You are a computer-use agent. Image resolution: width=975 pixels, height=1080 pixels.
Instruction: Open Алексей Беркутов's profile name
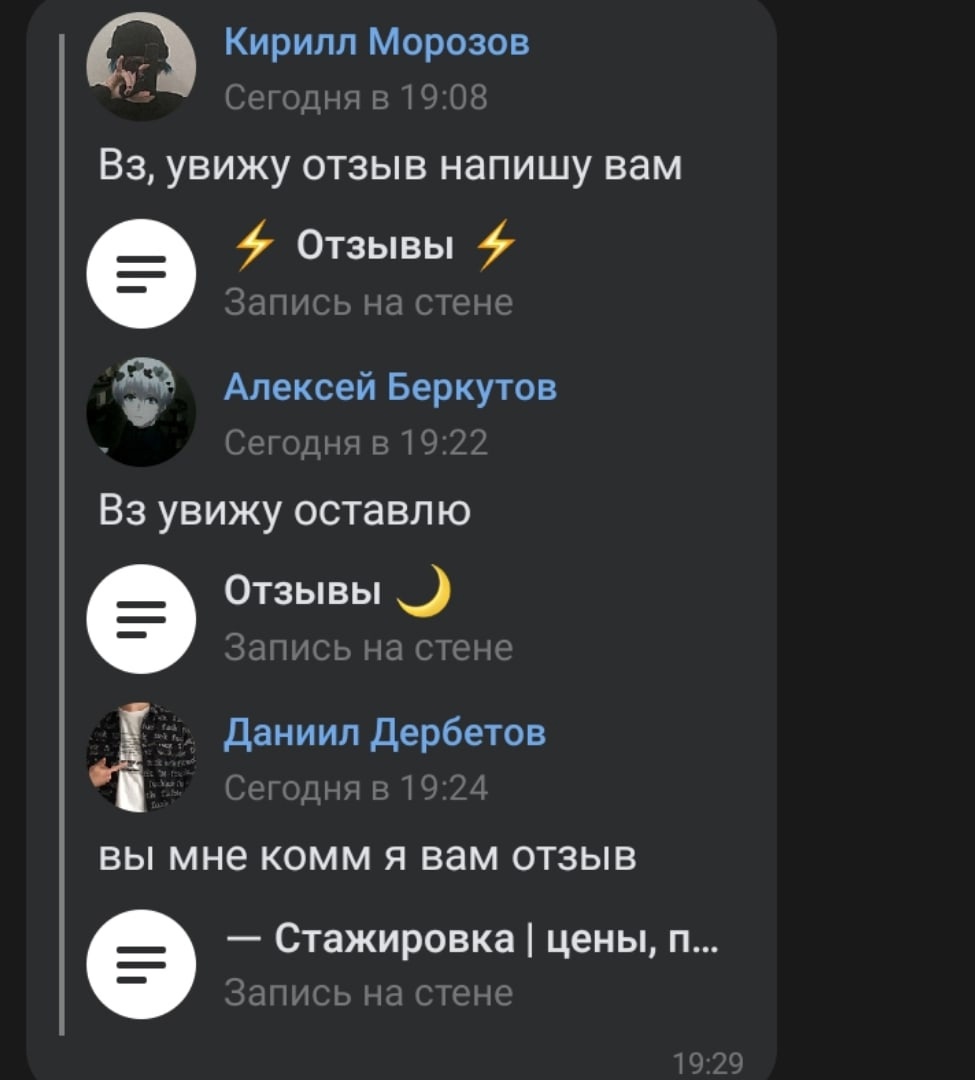pyautogui.click(x=390, y=387)
